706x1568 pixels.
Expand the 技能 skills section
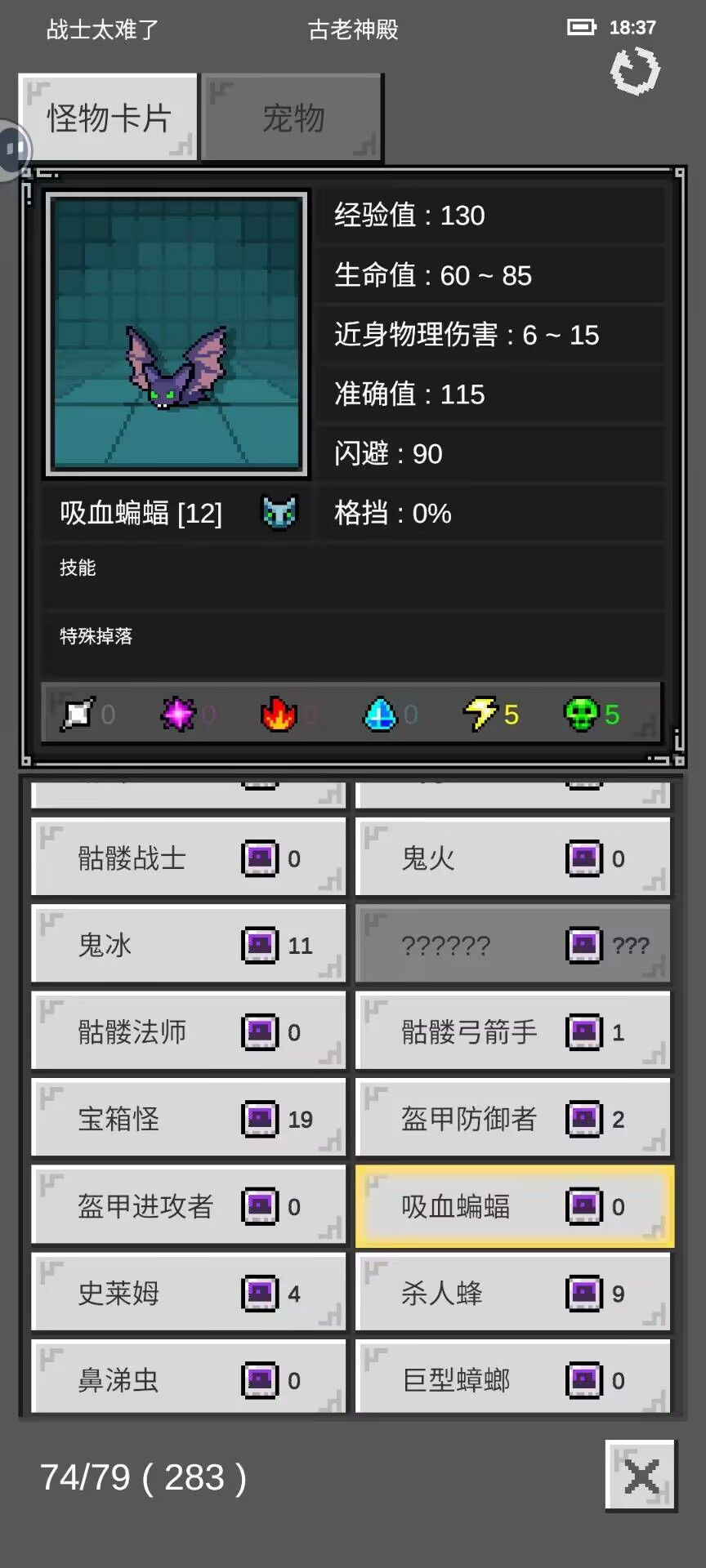click(351, 569)
